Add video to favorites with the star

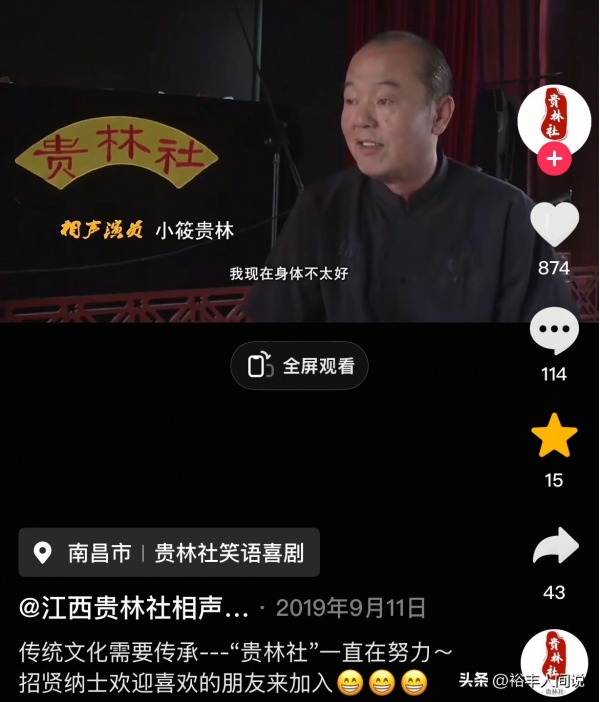coord(554,436)
